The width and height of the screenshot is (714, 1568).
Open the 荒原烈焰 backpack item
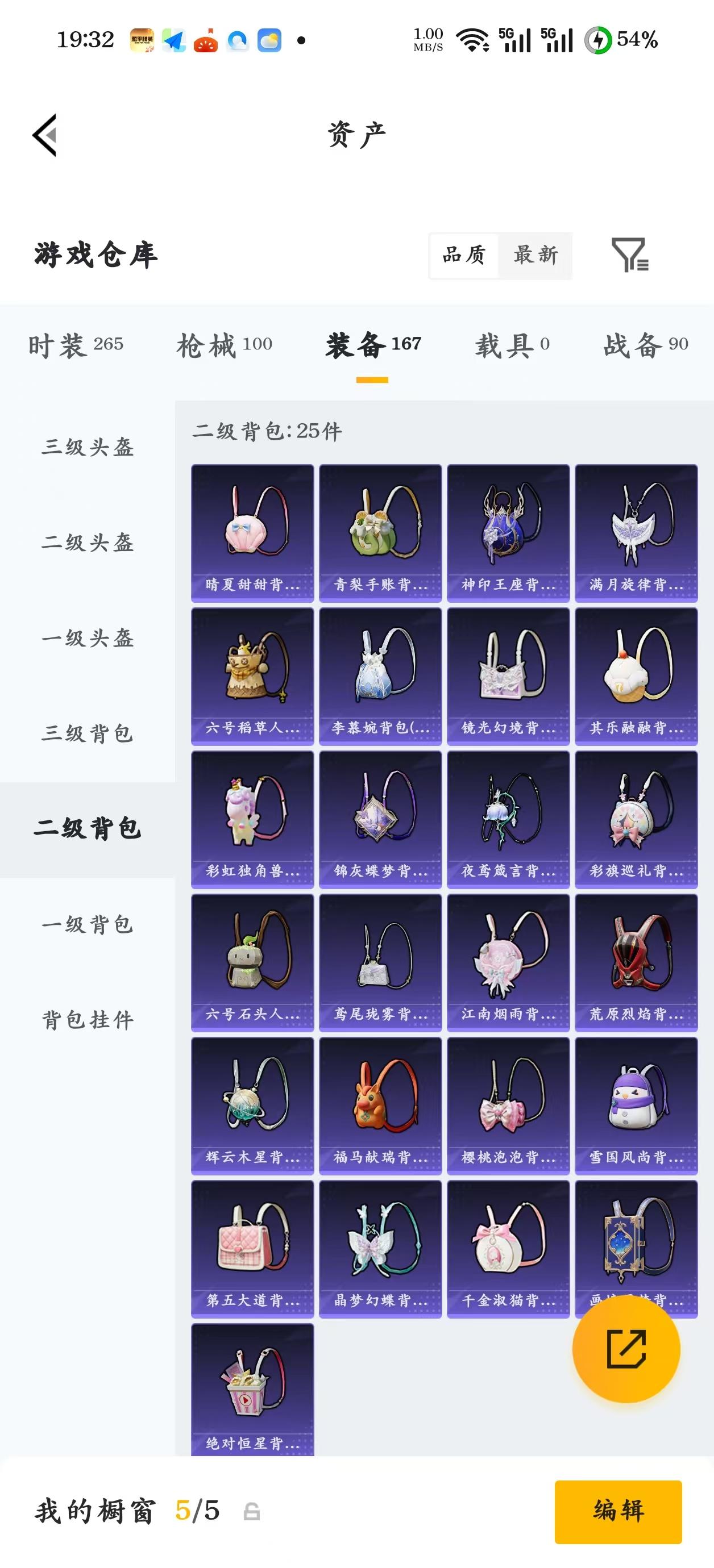coord(637,963)
